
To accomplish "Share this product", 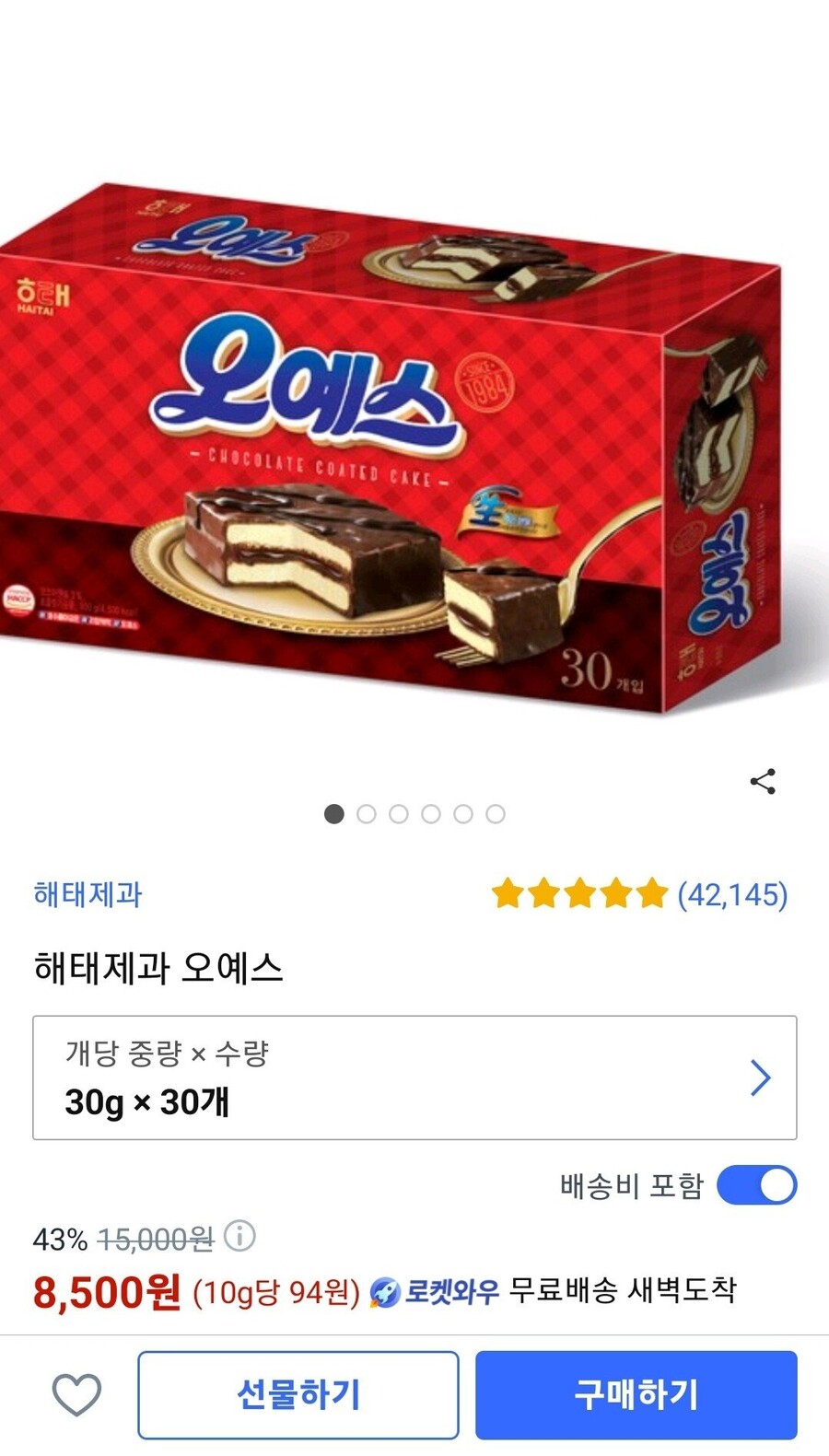I will pyautogui.click(x=763, y=782).
